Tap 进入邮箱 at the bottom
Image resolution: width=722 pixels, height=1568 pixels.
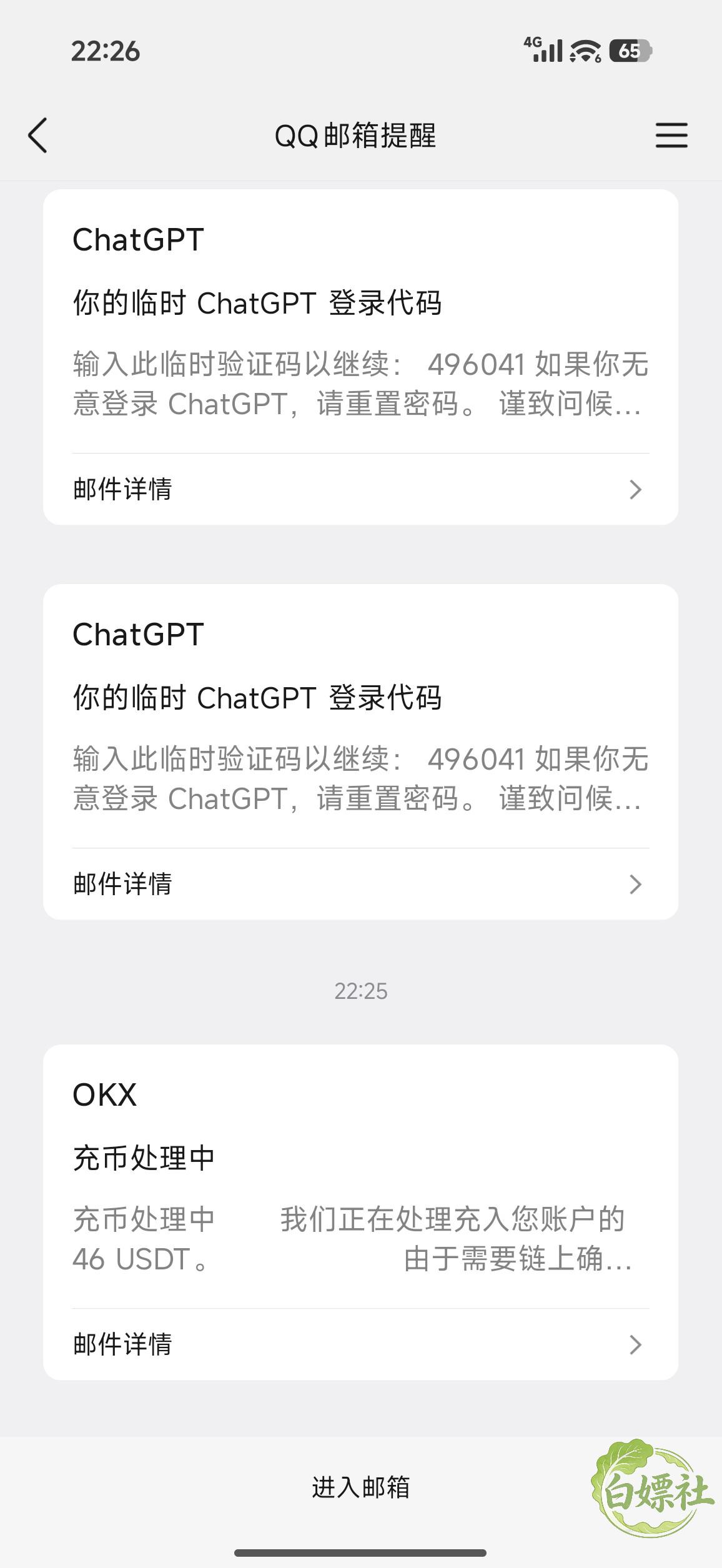coord(360,1487)
